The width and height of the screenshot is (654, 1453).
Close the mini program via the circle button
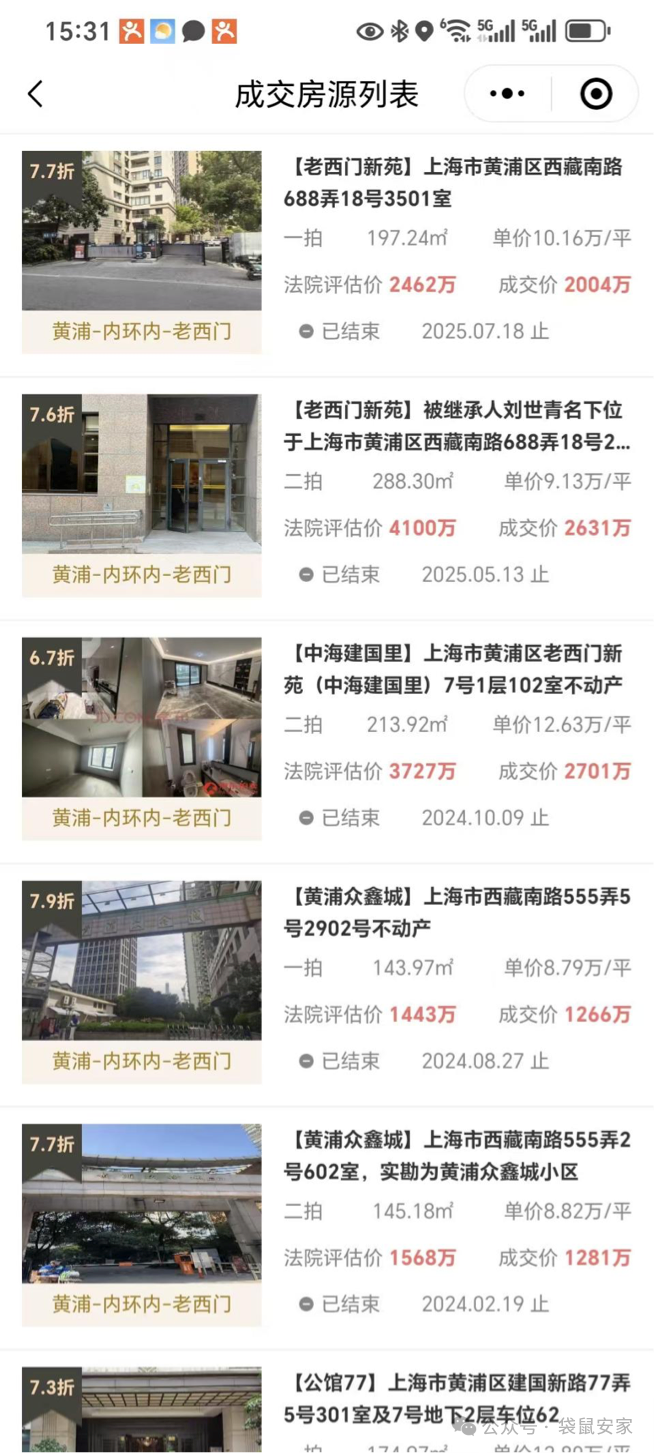point(596,94)
